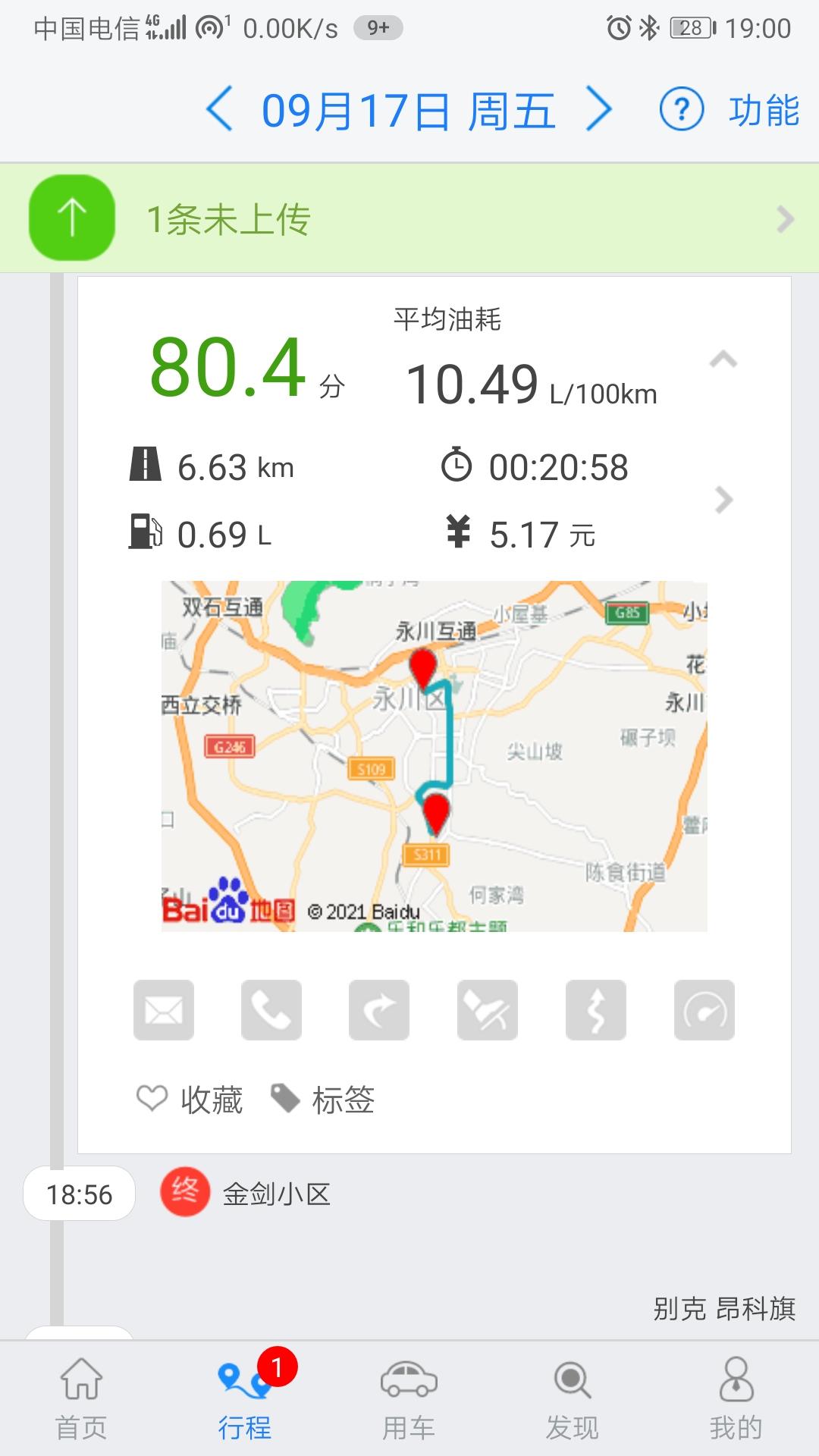Go to the previous day's trips
Image resolution: width=819 pixels, height=1456 pixels.
pos(219,110)
